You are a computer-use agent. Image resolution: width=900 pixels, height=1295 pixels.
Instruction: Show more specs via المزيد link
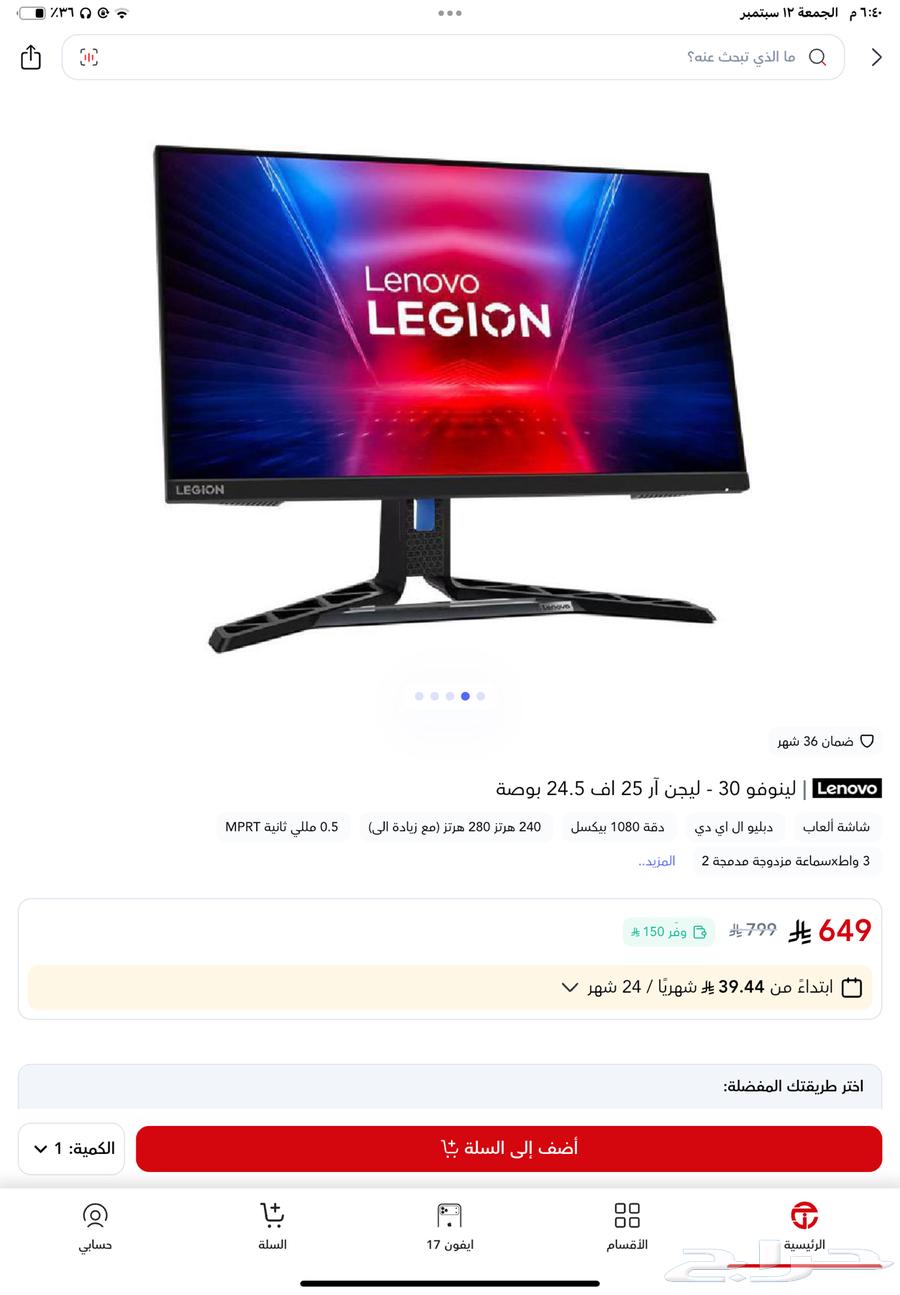[657, 861]
